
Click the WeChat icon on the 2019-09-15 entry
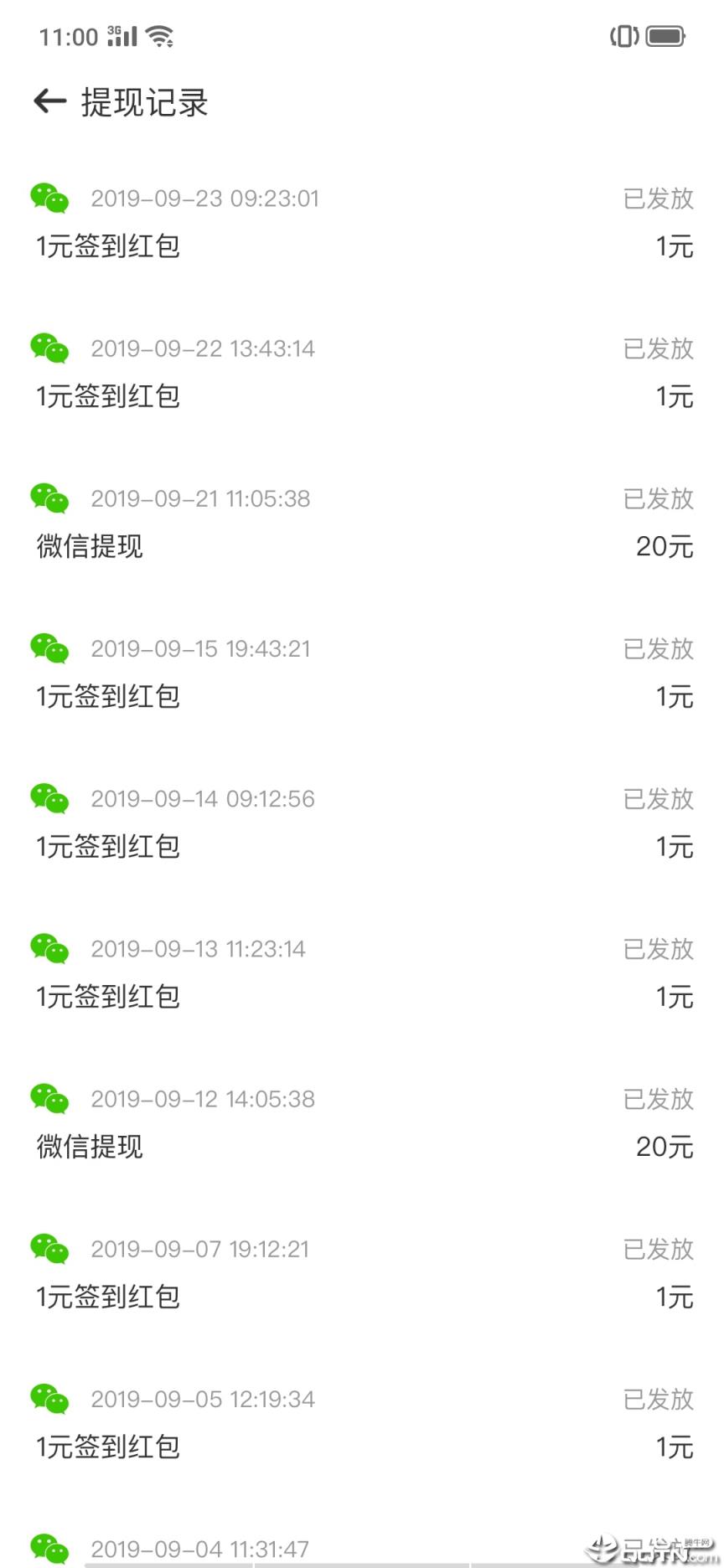pyautogui.click(x=49, y=648)
